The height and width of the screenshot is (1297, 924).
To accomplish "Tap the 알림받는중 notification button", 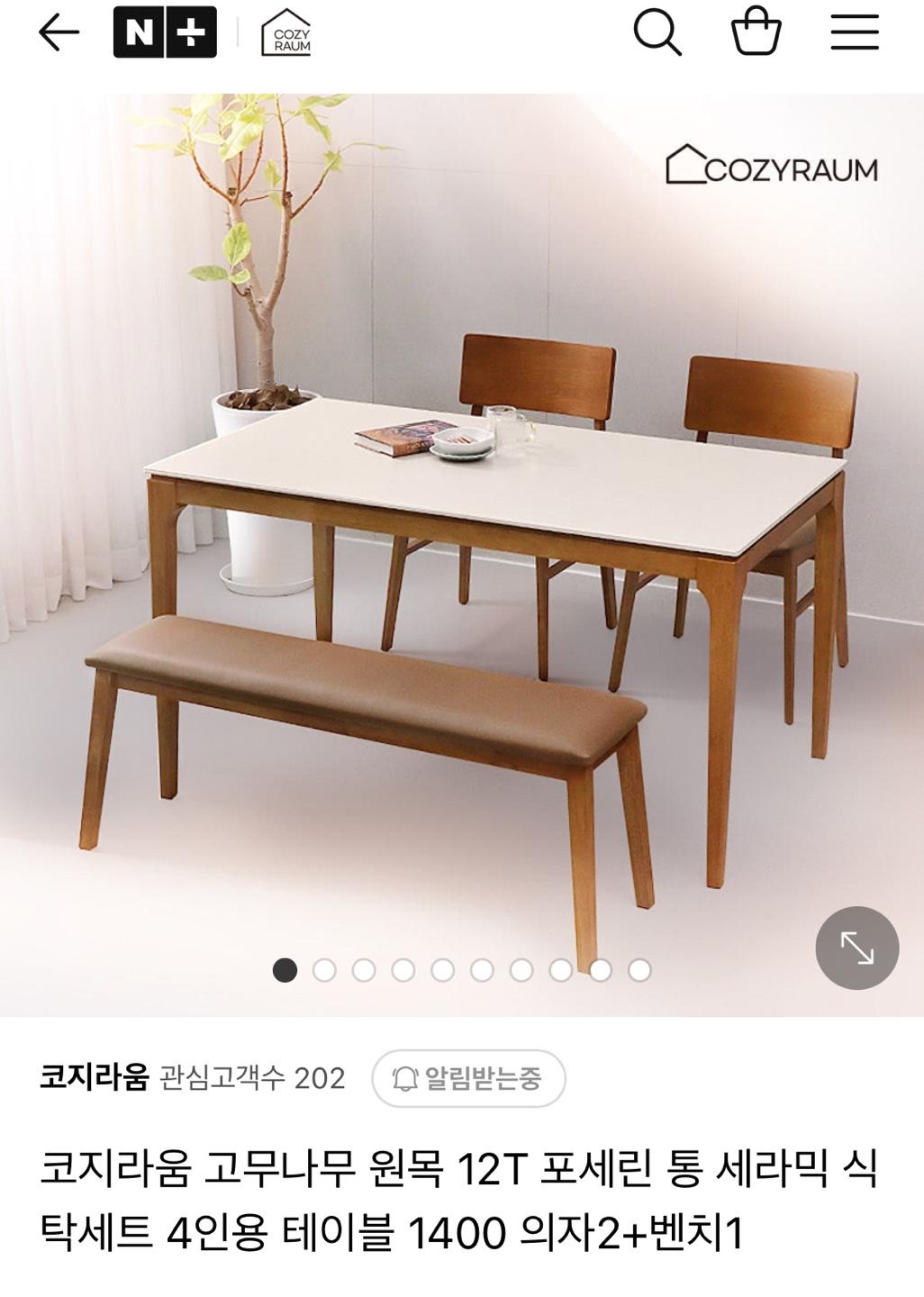I will coord(468,1077).
